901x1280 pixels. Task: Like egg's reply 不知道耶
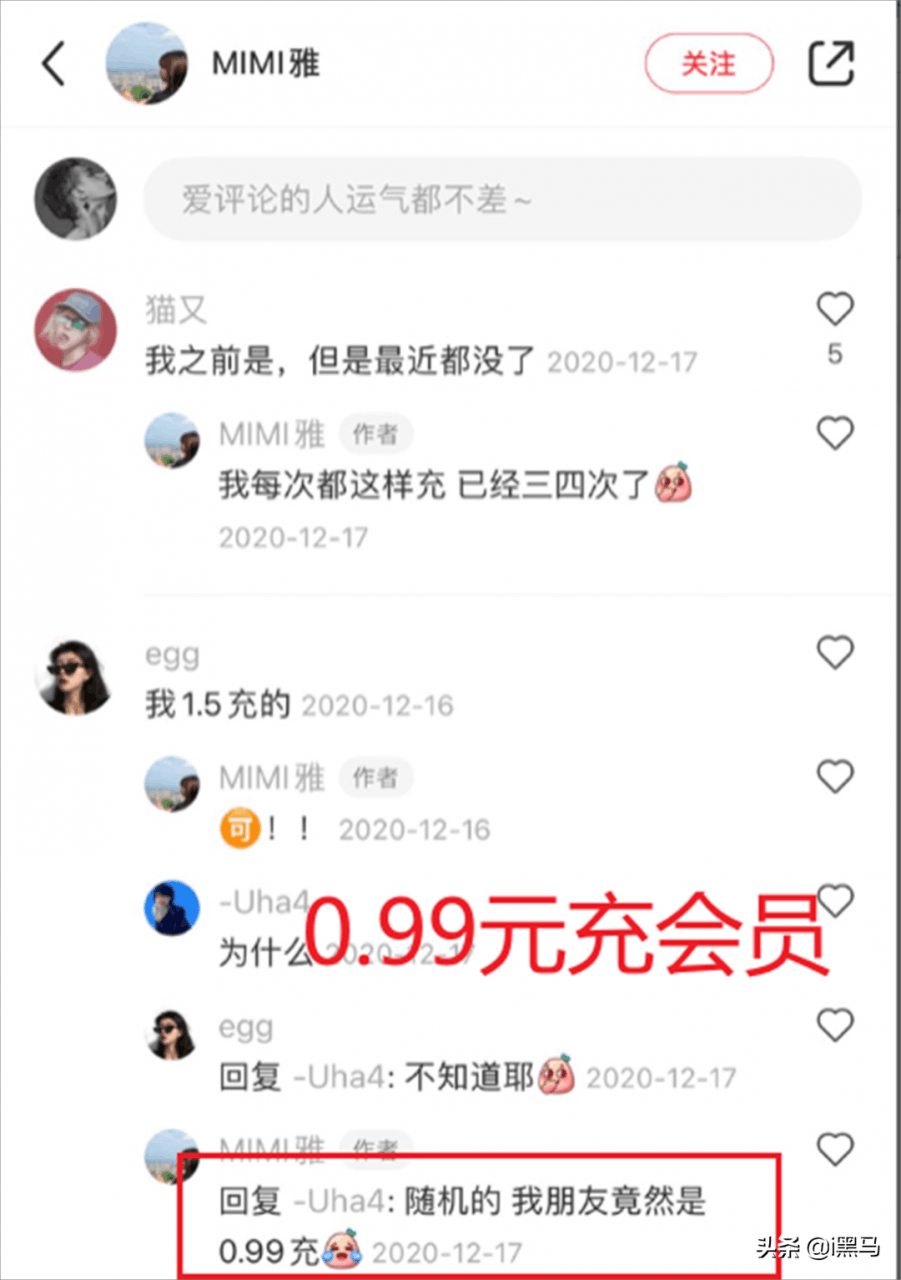tap(835, 1024)
